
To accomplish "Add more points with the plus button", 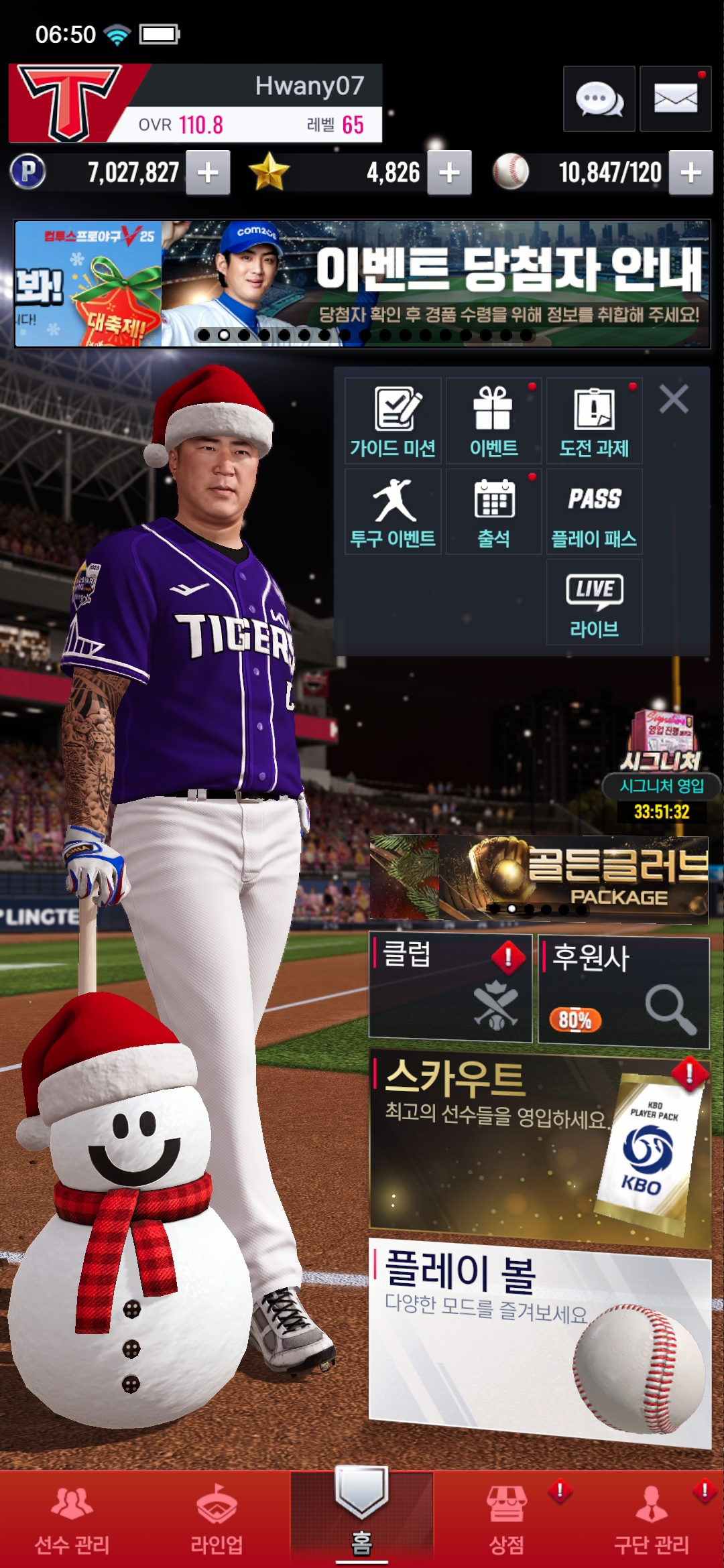I will click(208, 173).
